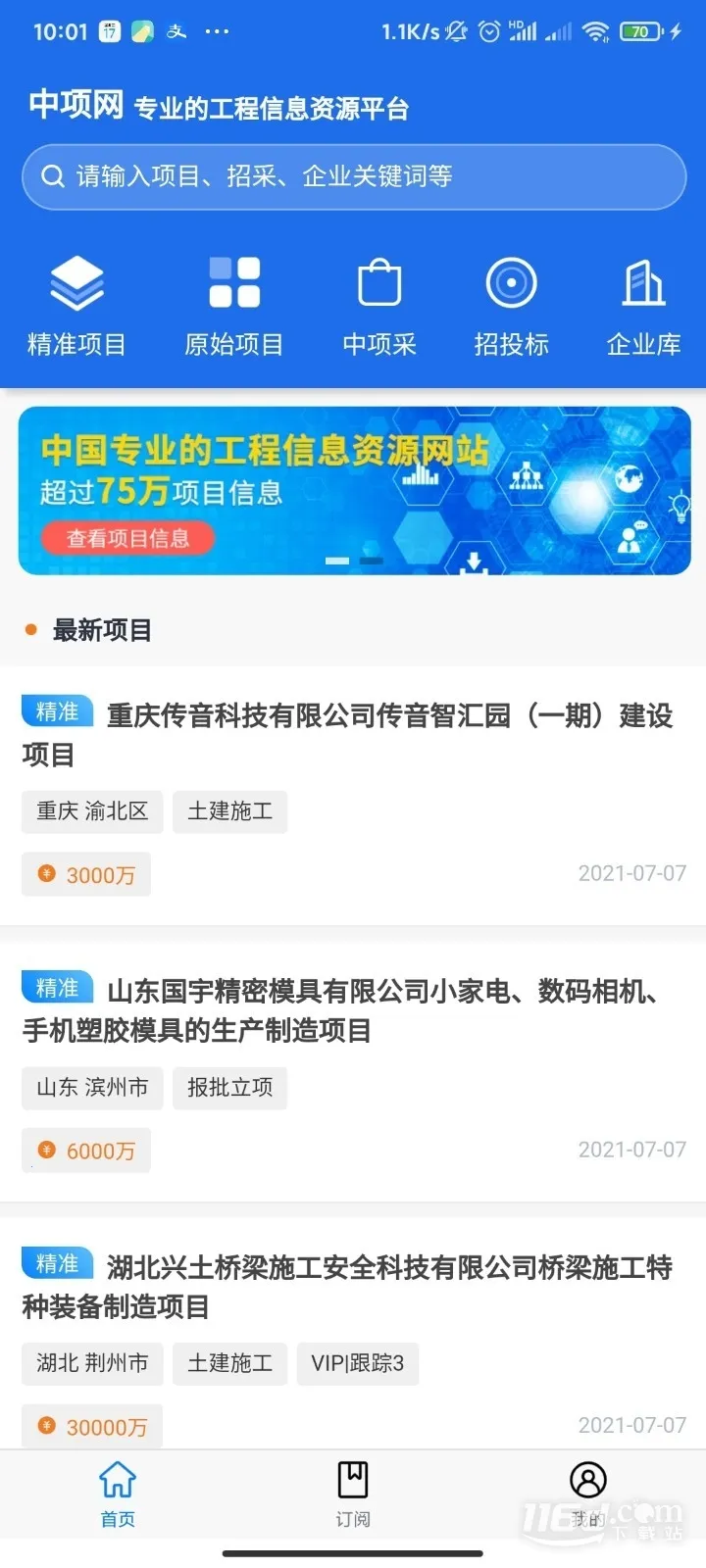706x1568 pixels.
Task: Switch to the 订阅 tab
Action: [353, 1494]
